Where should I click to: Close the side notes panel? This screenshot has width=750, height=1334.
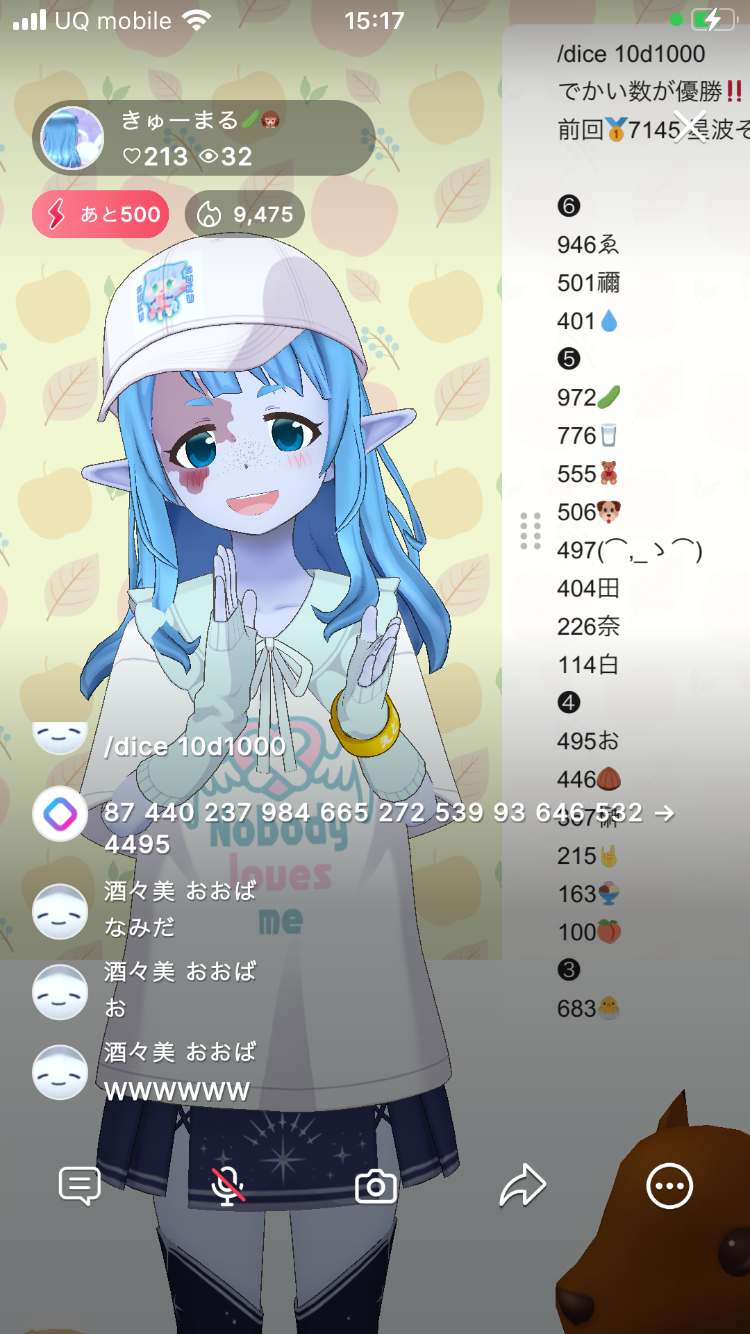point(689,126)
